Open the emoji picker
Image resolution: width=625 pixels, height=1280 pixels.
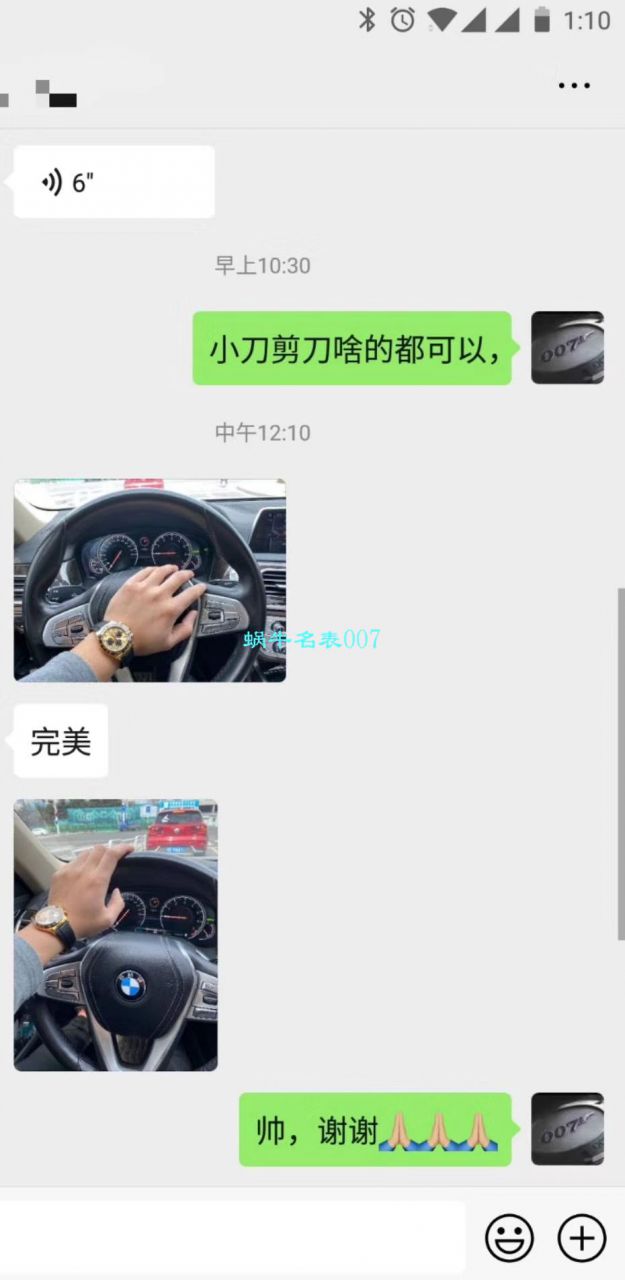tap(509, 1238)
